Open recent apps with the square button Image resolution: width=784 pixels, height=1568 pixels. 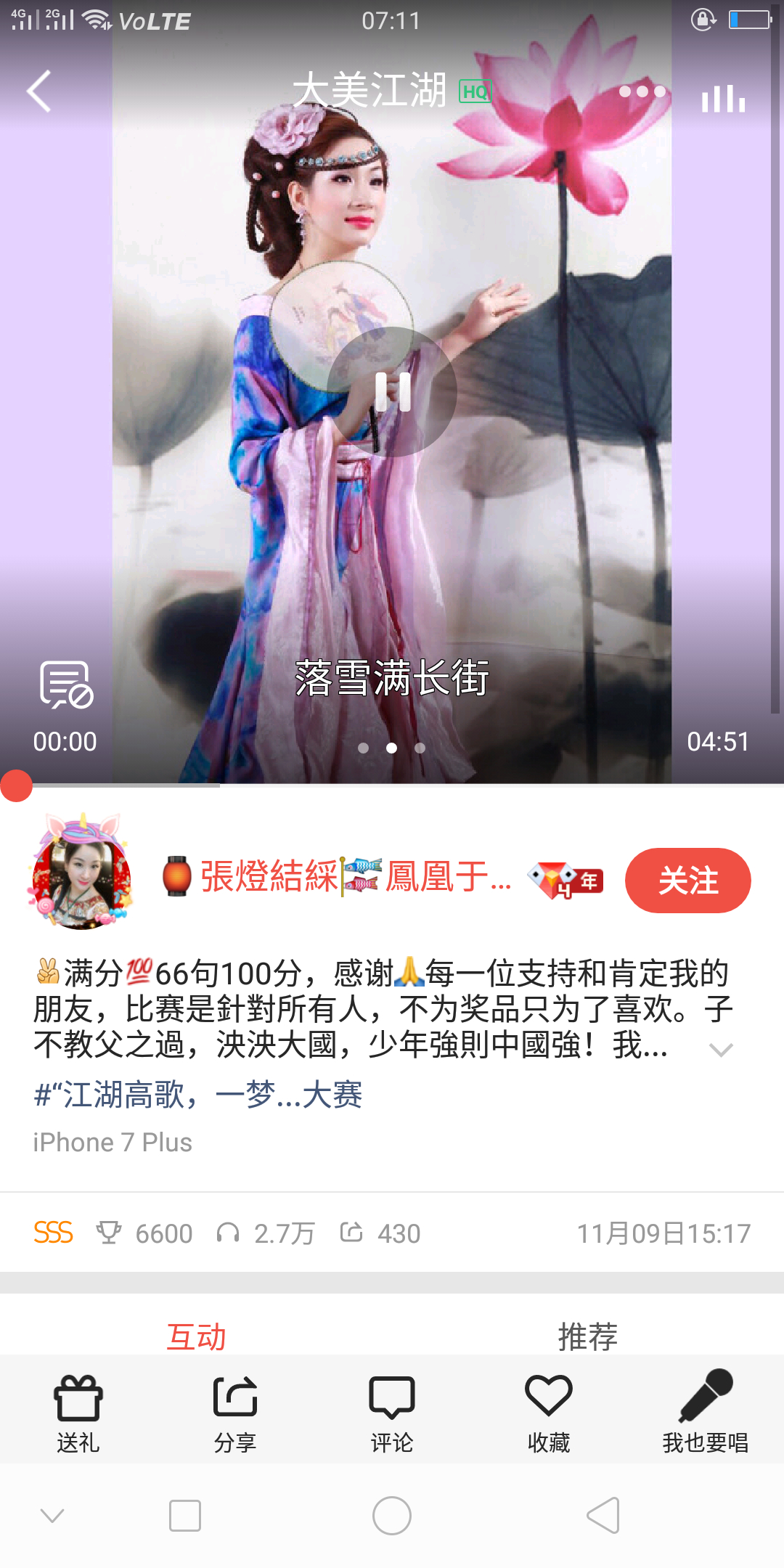click(184, 1516)
